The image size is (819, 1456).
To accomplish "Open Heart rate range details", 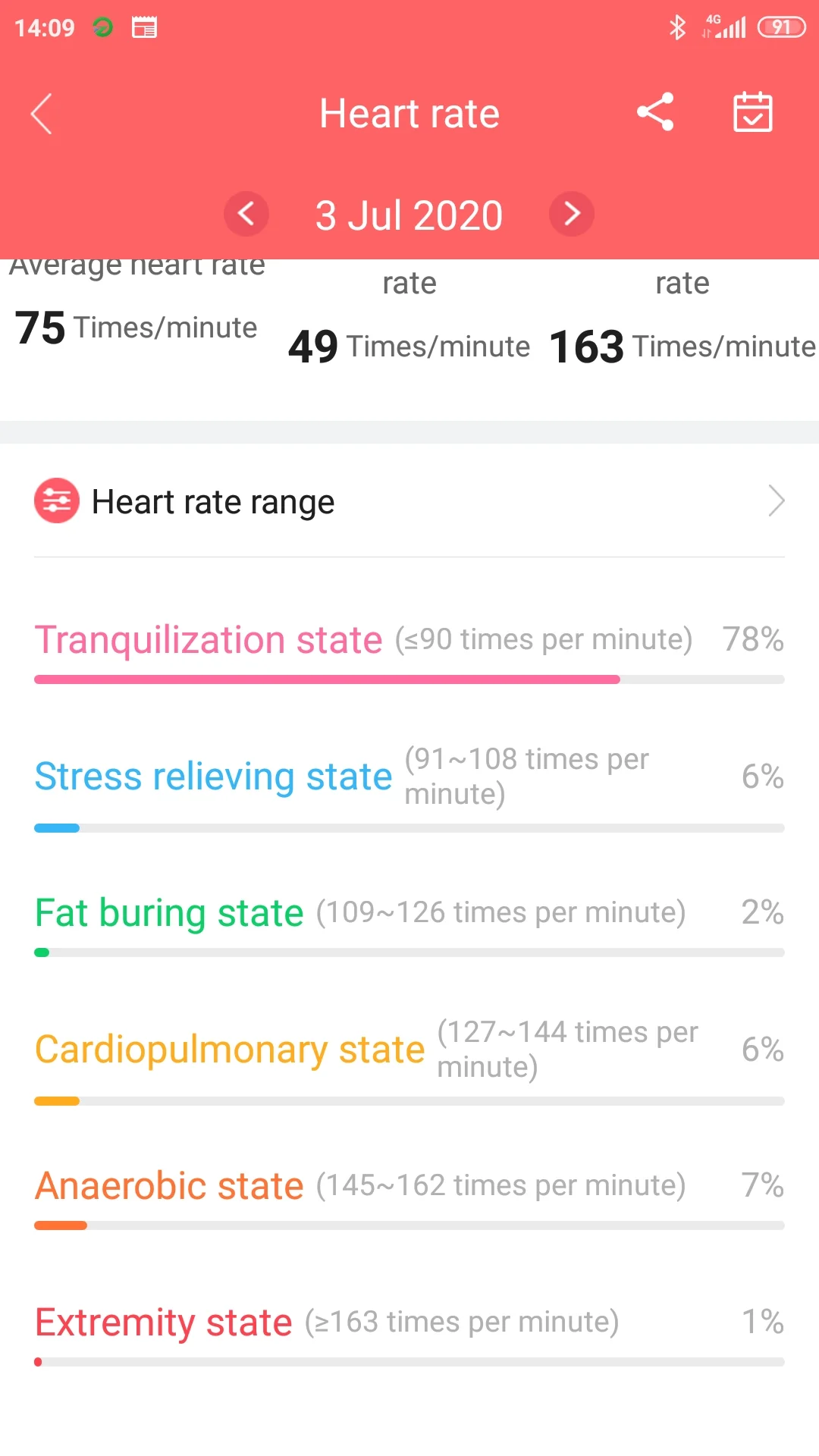I will tap(409, 501).
